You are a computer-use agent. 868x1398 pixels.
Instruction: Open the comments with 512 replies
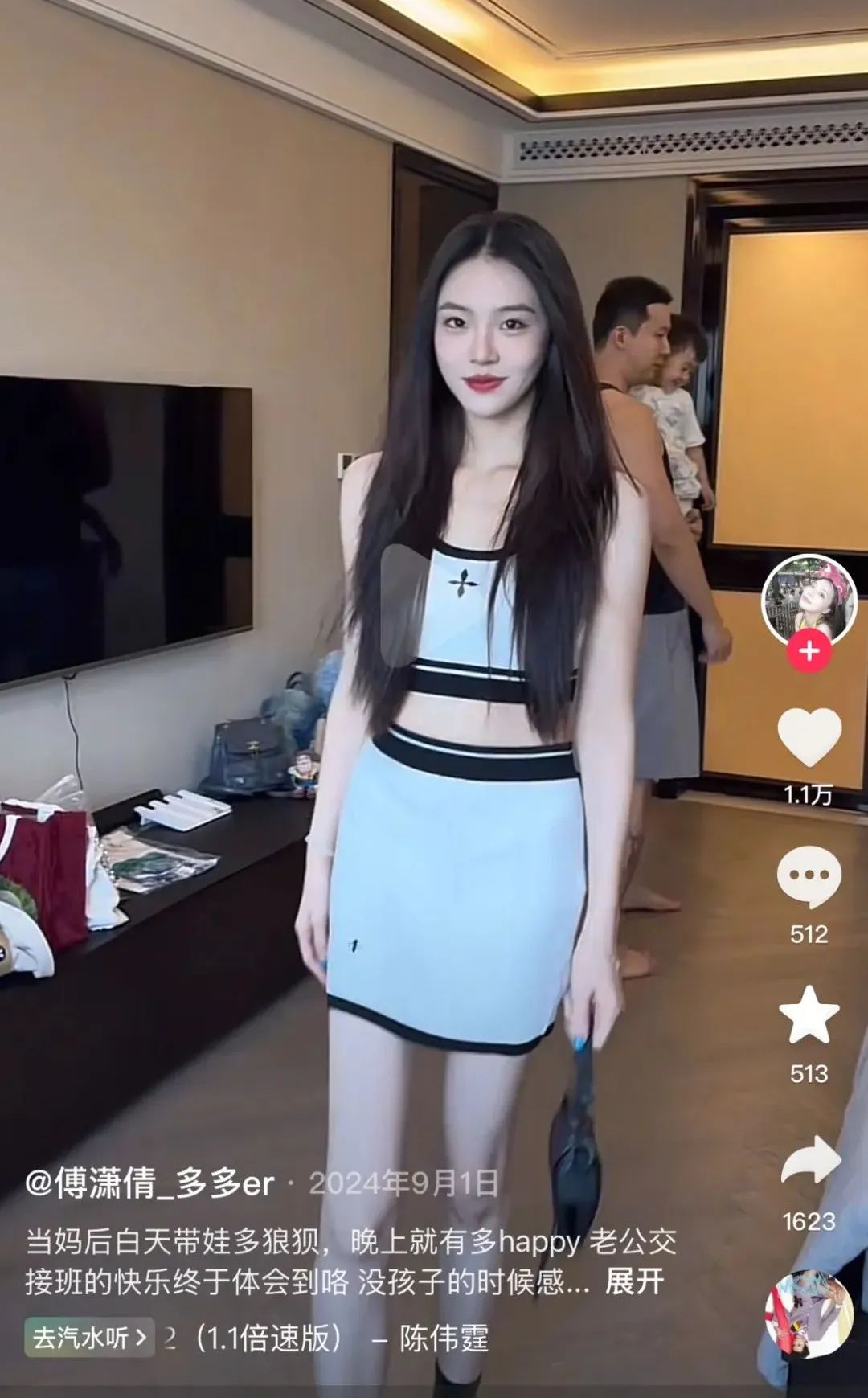[809, 876]
